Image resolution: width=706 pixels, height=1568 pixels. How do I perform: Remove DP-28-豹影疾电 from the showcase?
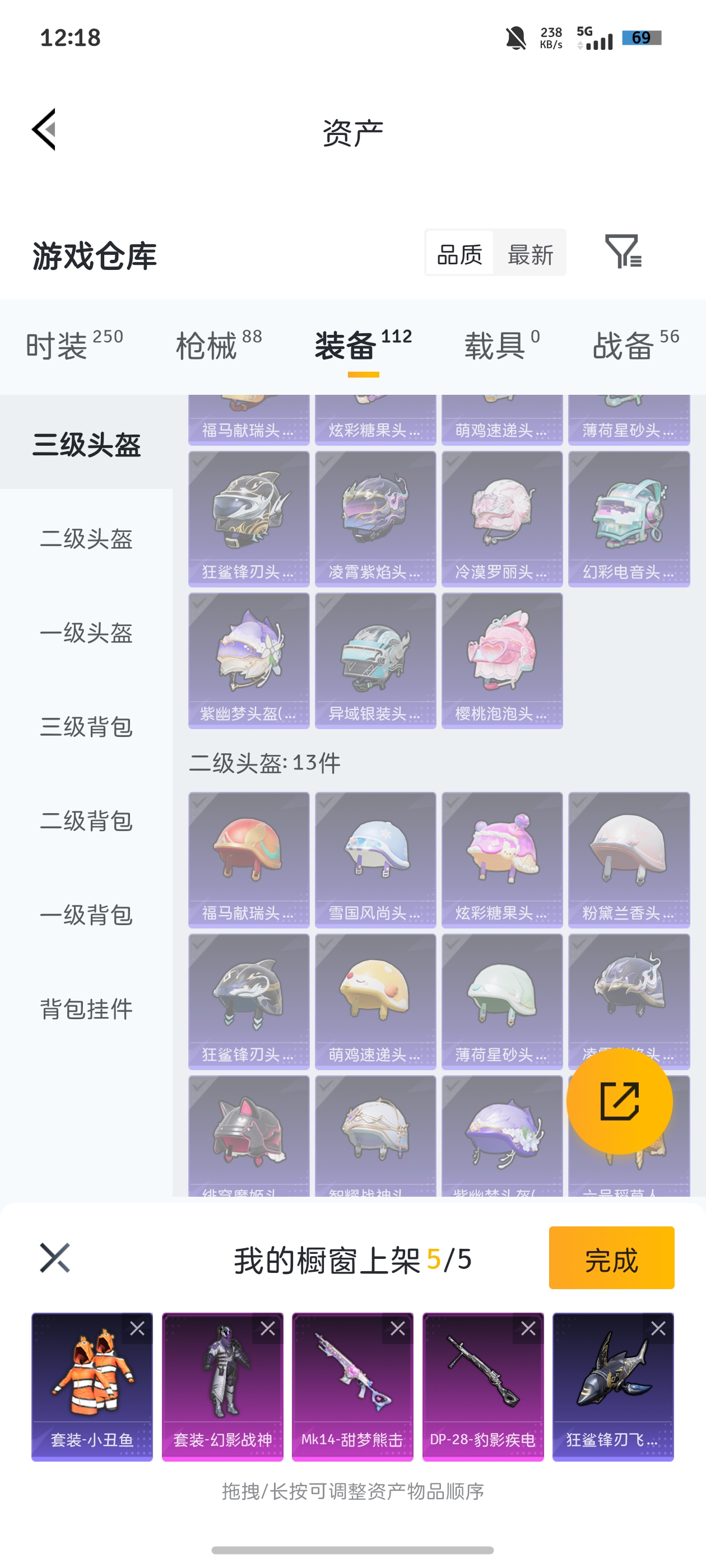tap(528, 1328)
